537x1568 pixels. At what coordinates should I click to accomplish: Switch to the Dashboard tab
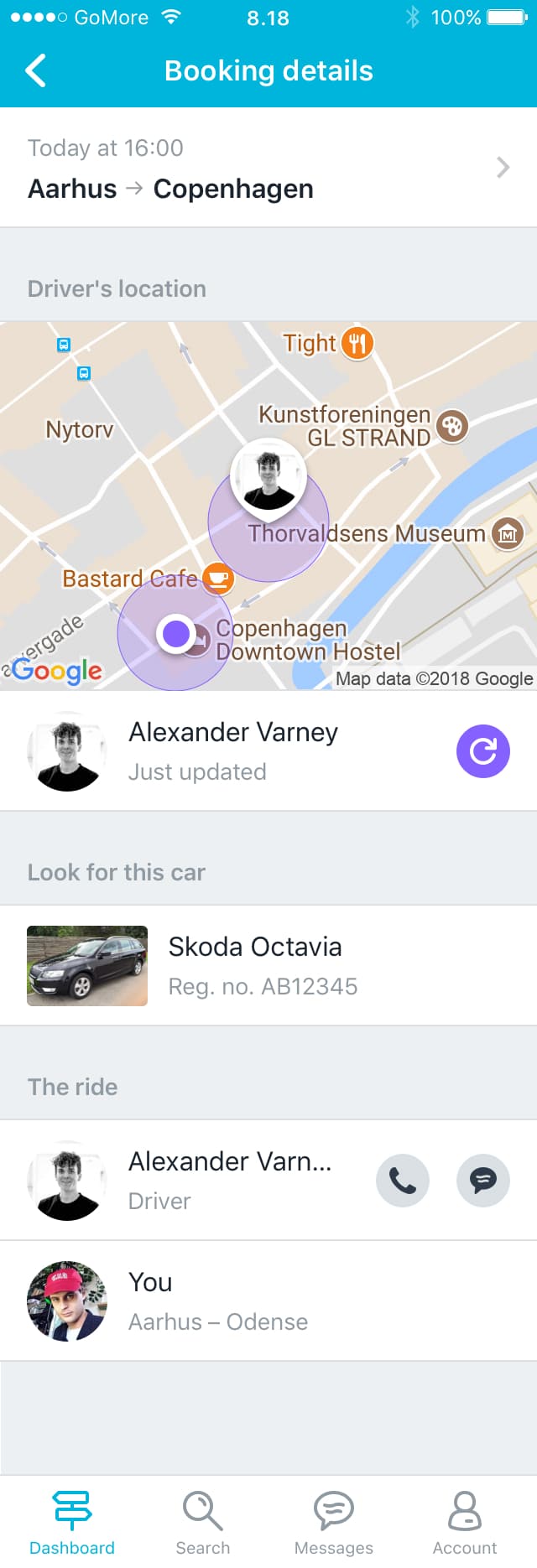pos(72,1522)
